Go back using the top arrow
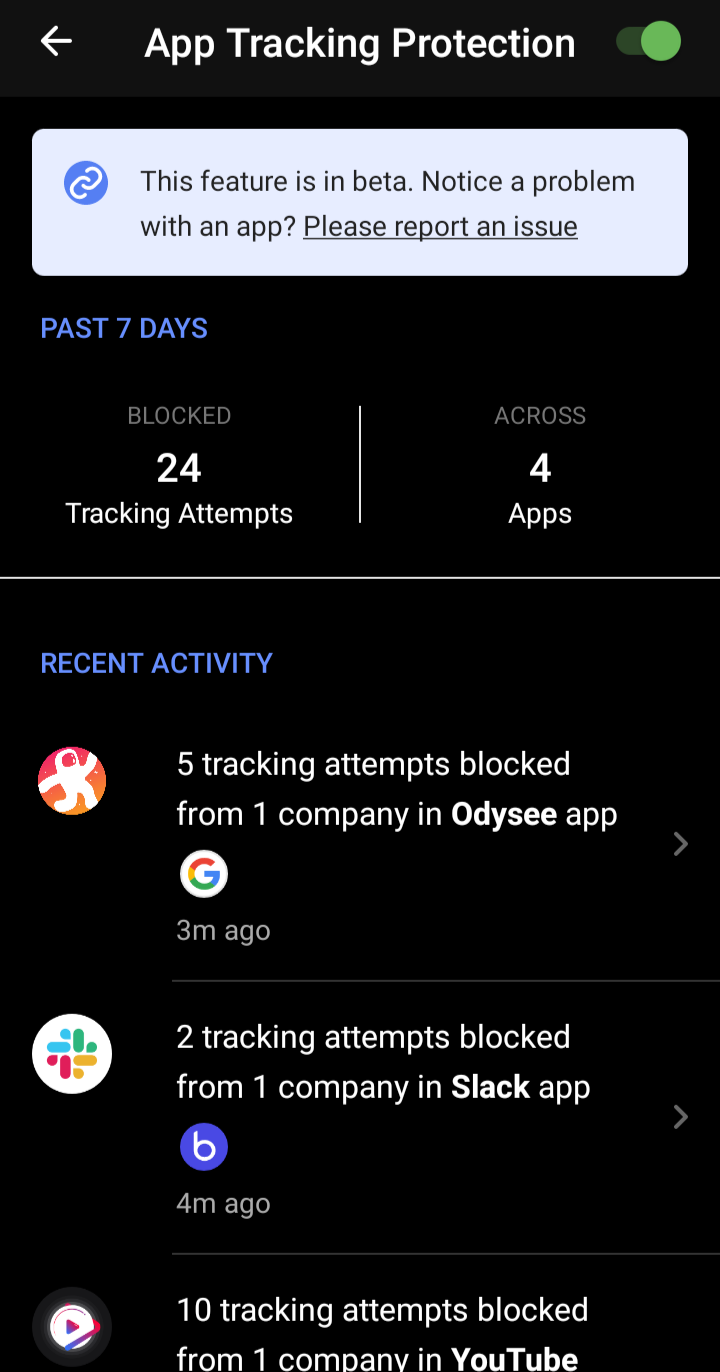The height and width of the screenshot is (1372, 720). tap(56, 42)
